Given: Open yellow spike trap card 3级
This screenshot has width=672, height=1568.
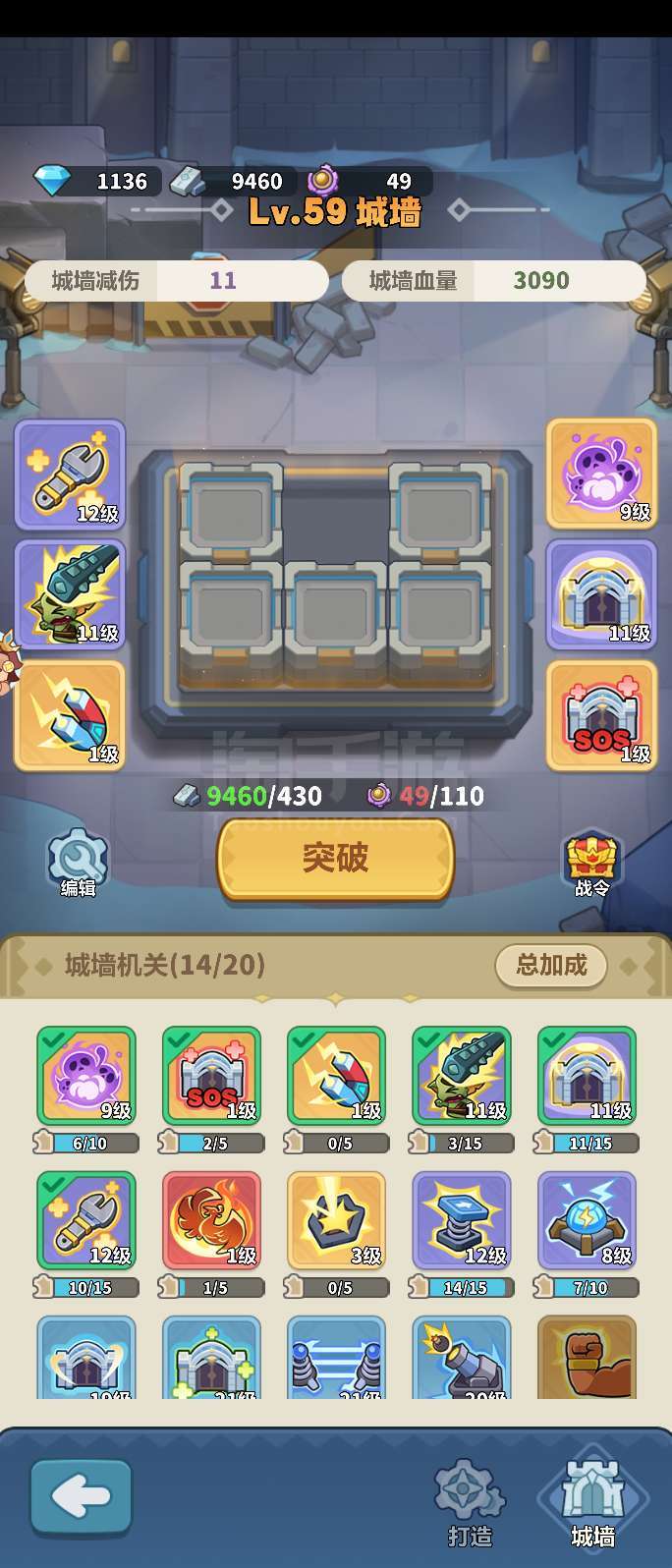Looking at the screenshot, I should 336,1220.
